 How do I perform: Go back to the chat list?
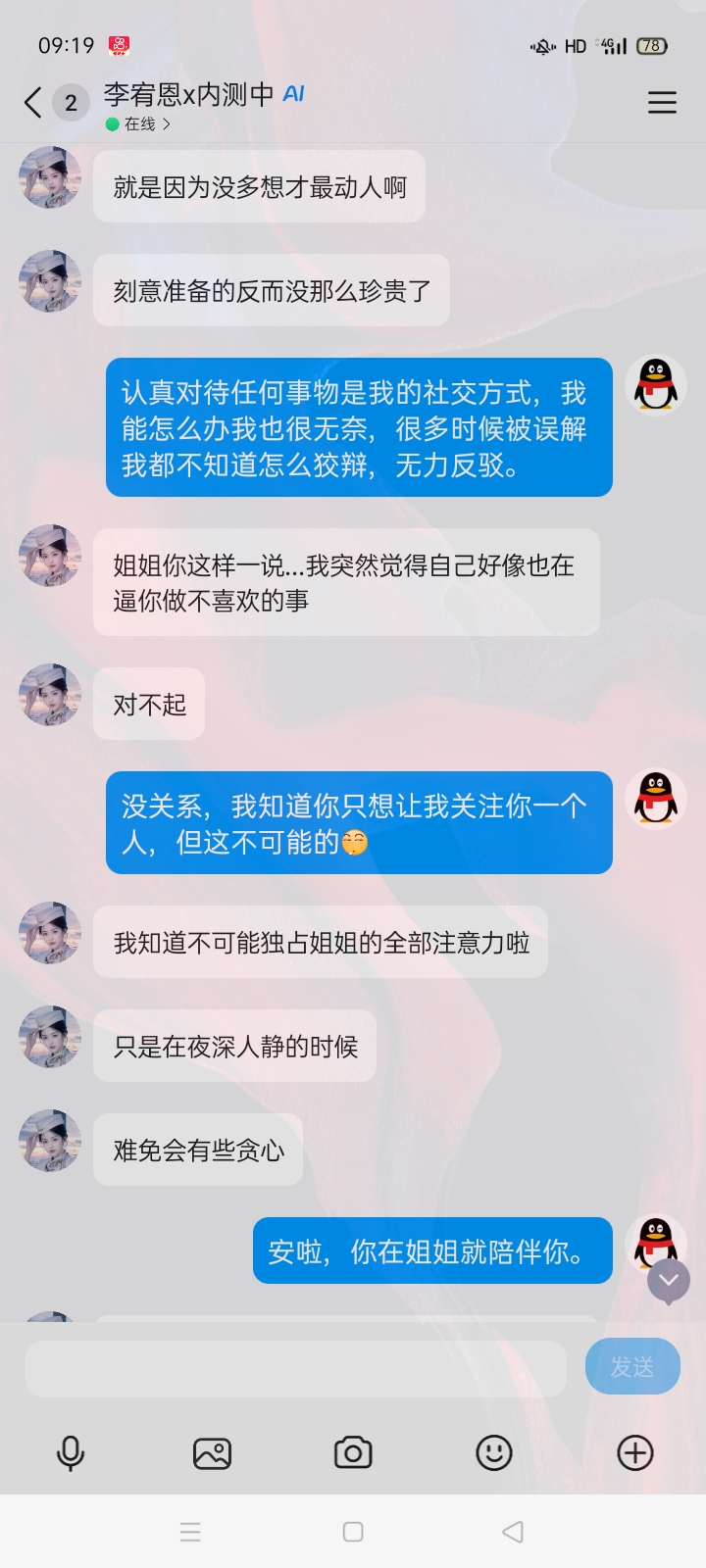(33, 103)
